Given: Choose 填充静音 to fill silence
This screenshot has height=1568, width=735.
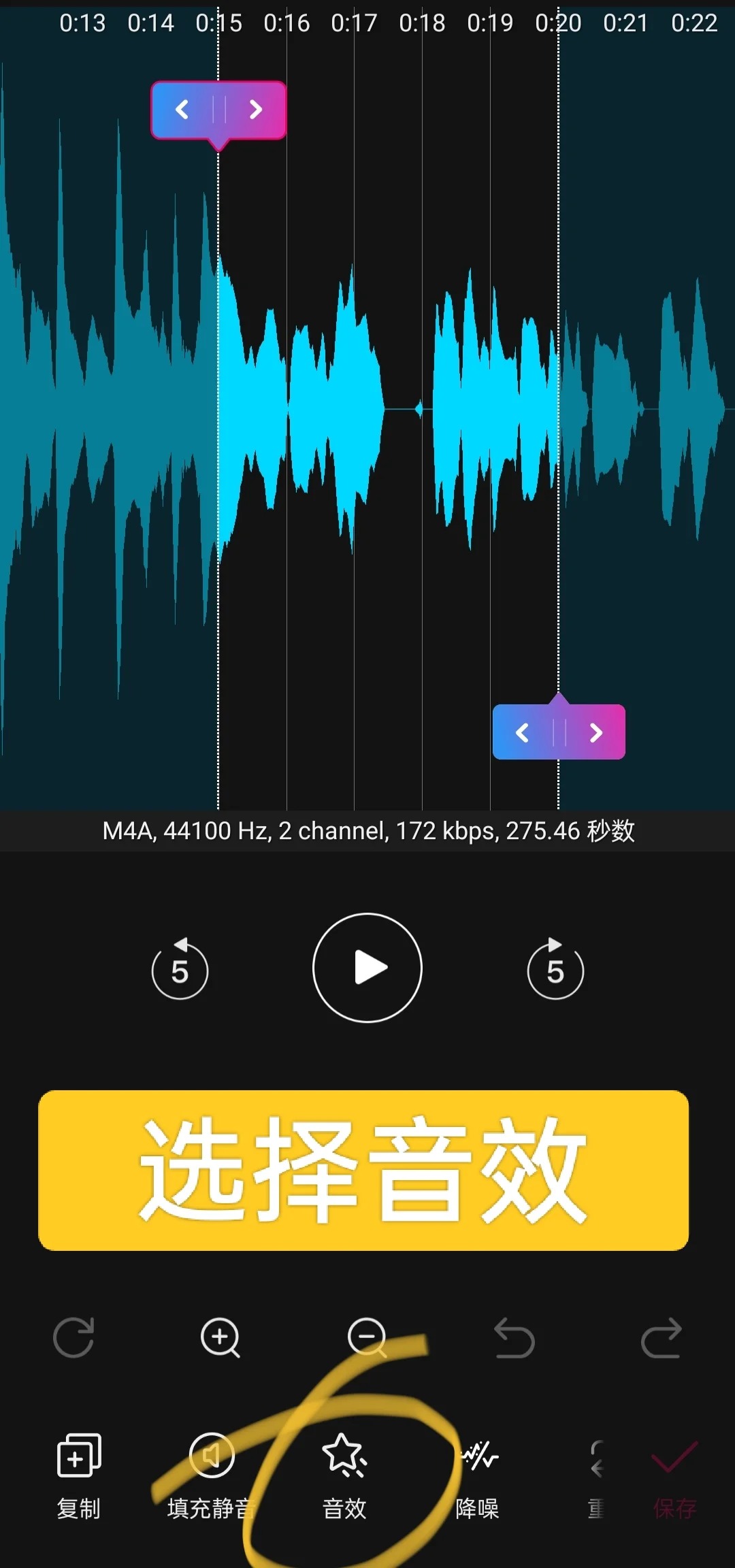Looking at the screenshot, I should [212, 1476].
